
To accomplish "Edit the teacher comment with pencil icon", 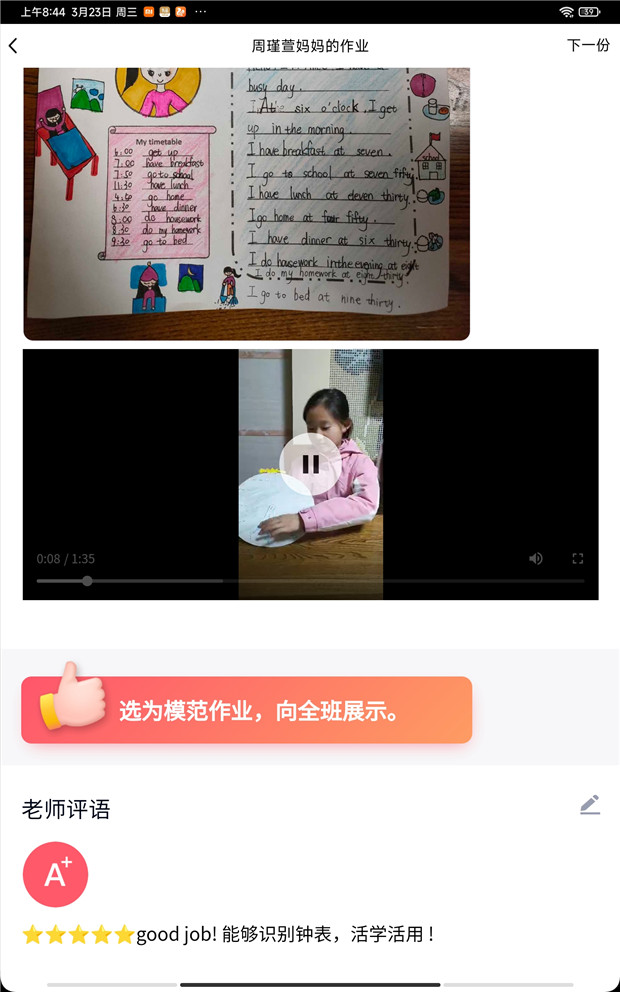I will pos(590,805).
